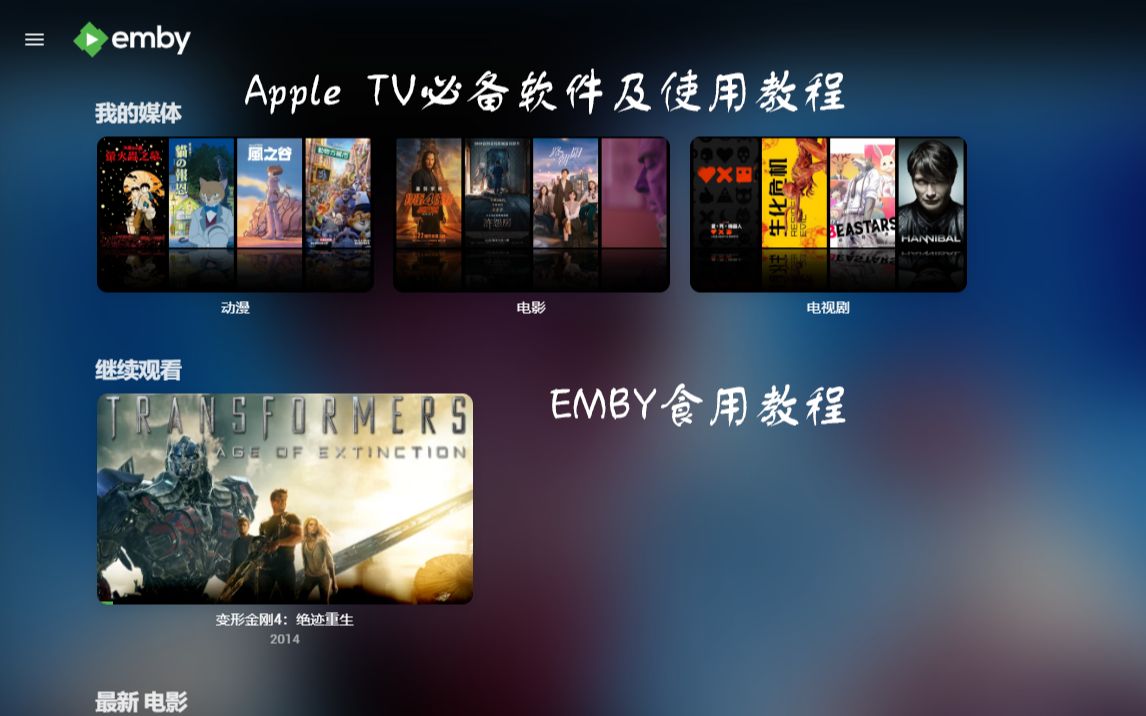This screenshot has width=1146, height=716.
Task: Open the 动漫 media library
Action: click(235, 214)
